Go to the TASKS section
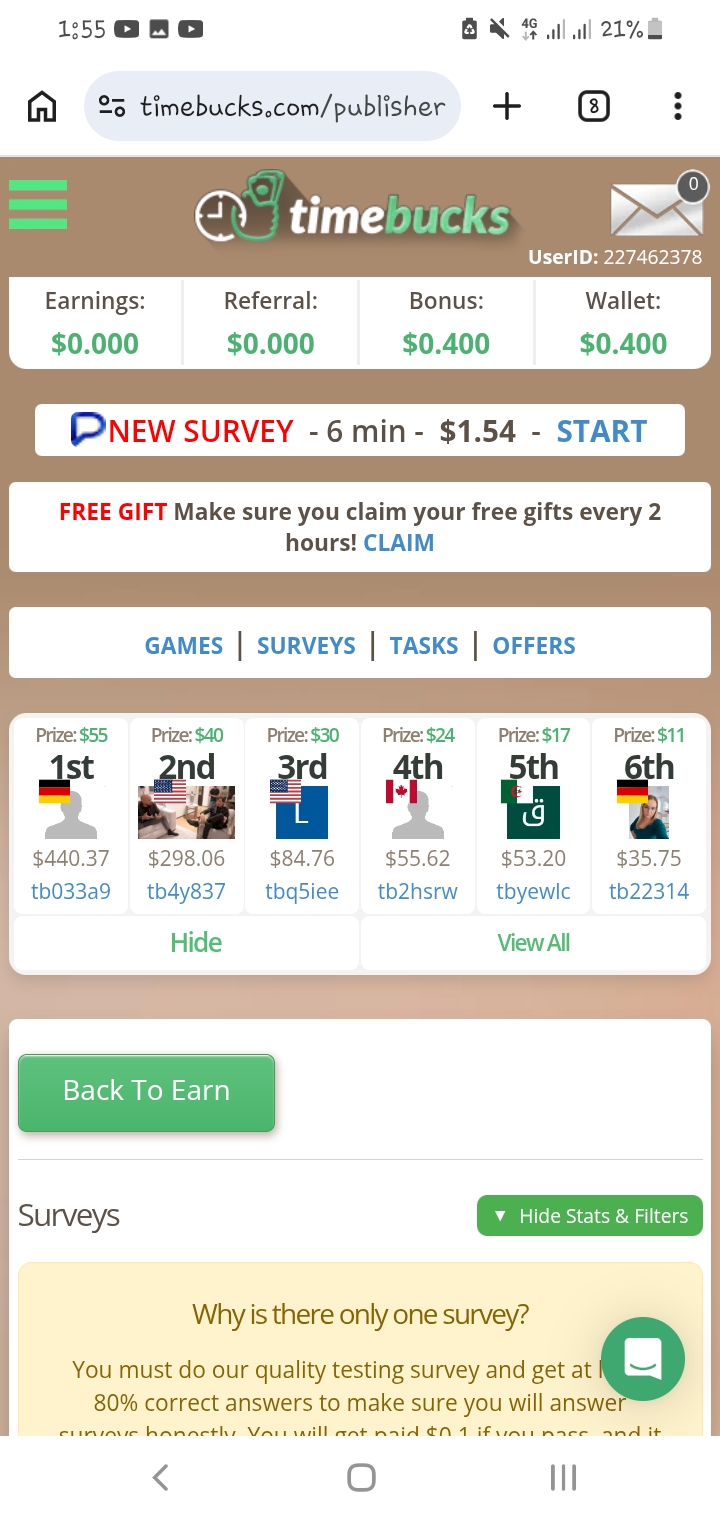Screen dimensions: 720x1520 tap(424, 646)
